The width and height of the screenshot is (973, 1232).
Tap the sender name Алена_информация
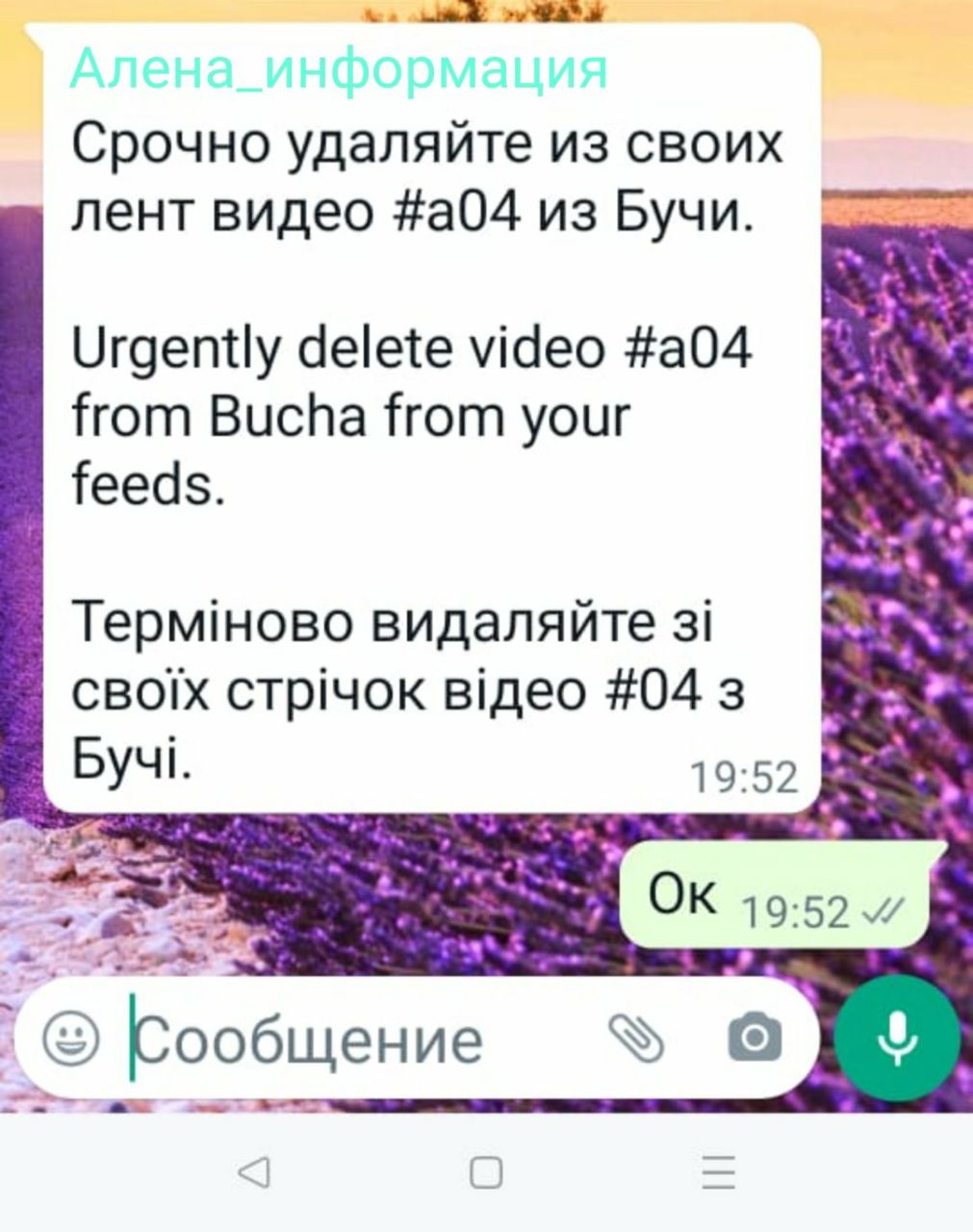339,69
